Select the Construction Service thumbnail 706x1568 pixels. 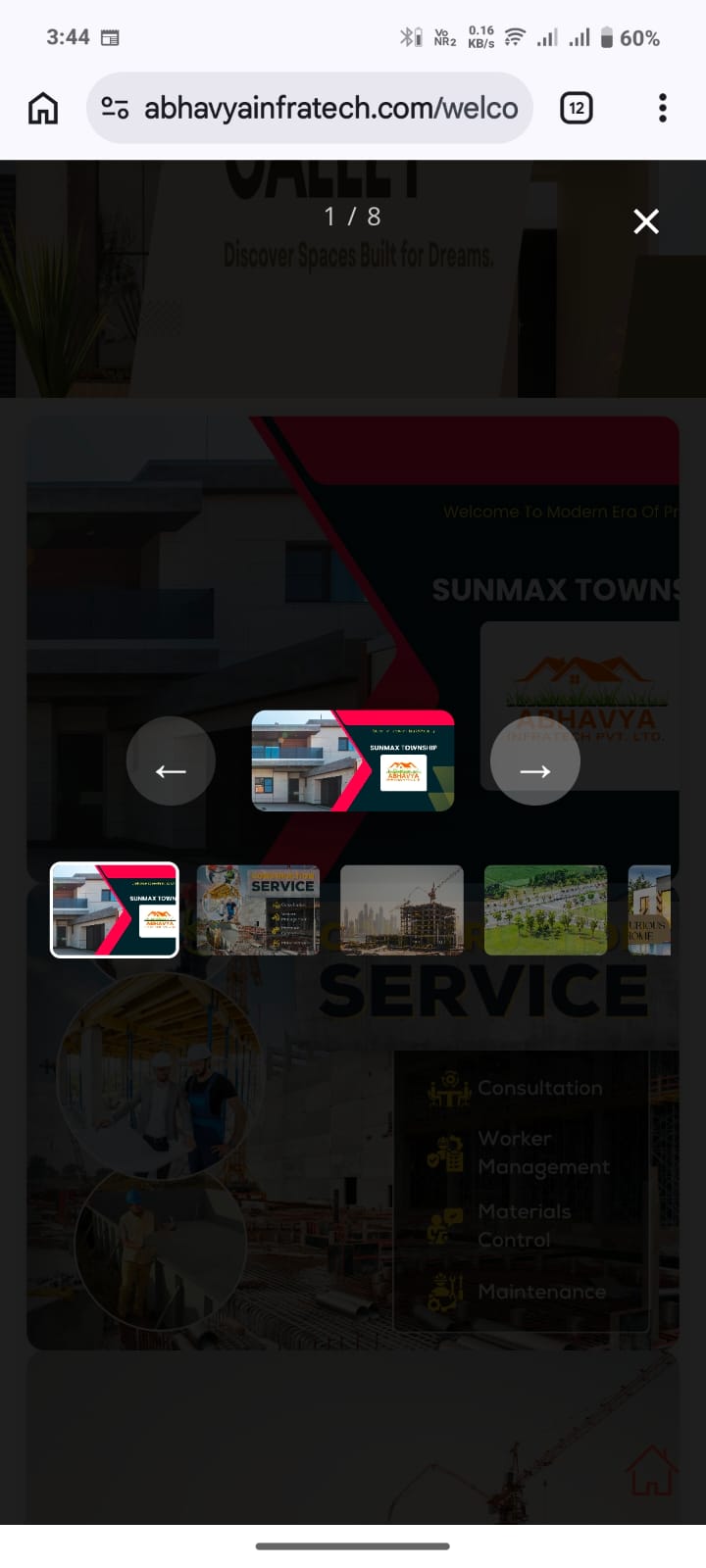pos(258,909)
